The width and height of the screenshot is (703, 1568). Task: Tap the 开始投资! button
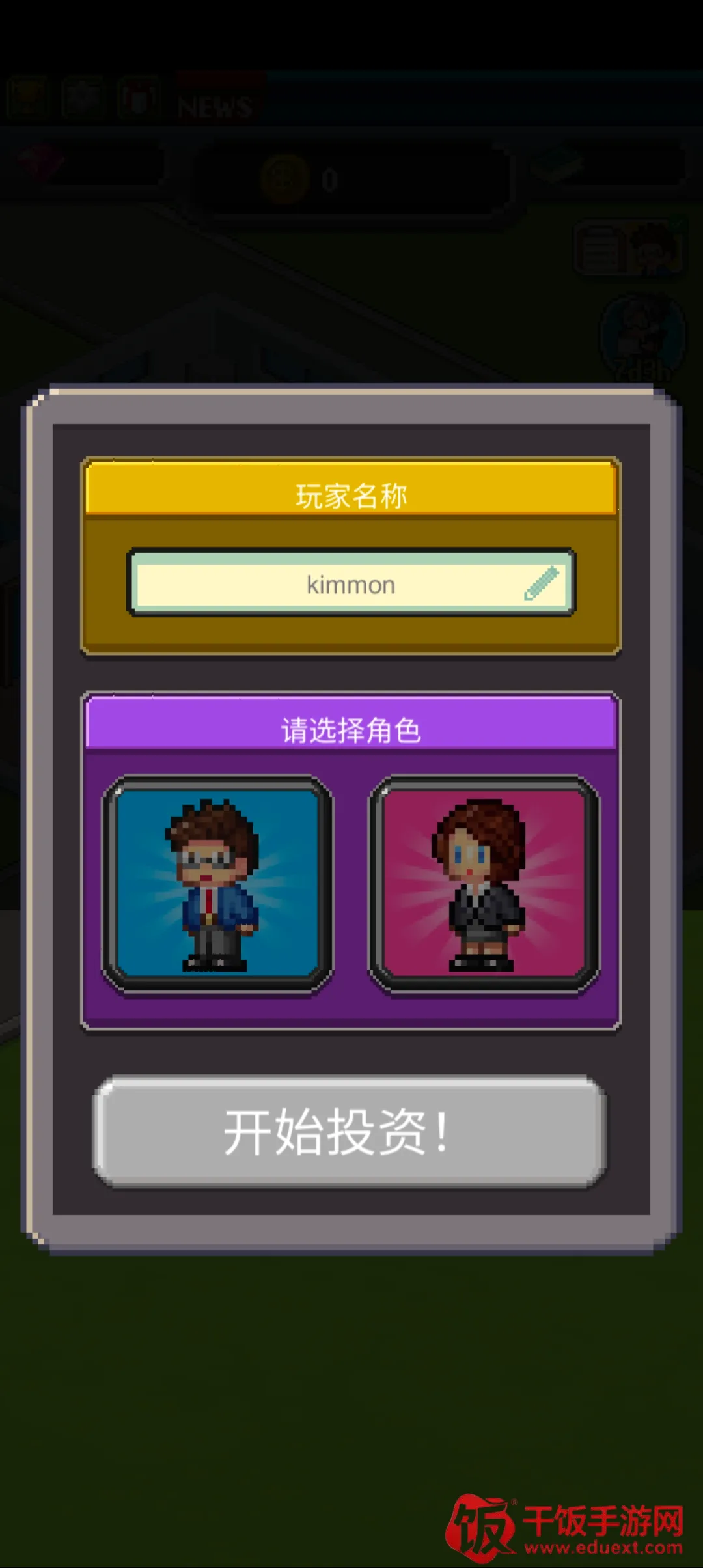tap(350, 1132)
